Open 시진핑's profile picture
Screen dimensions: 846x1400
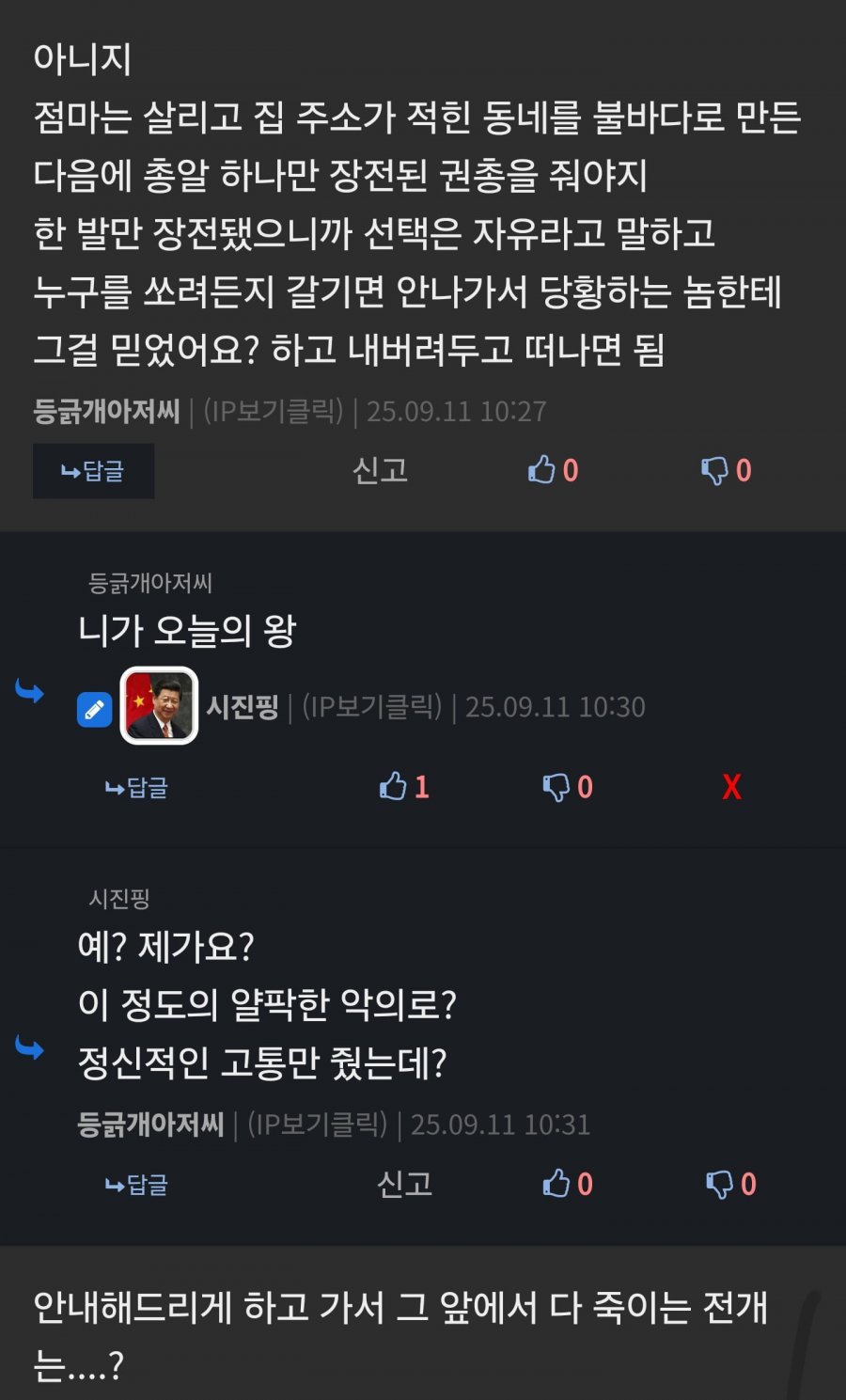[159, 706]
